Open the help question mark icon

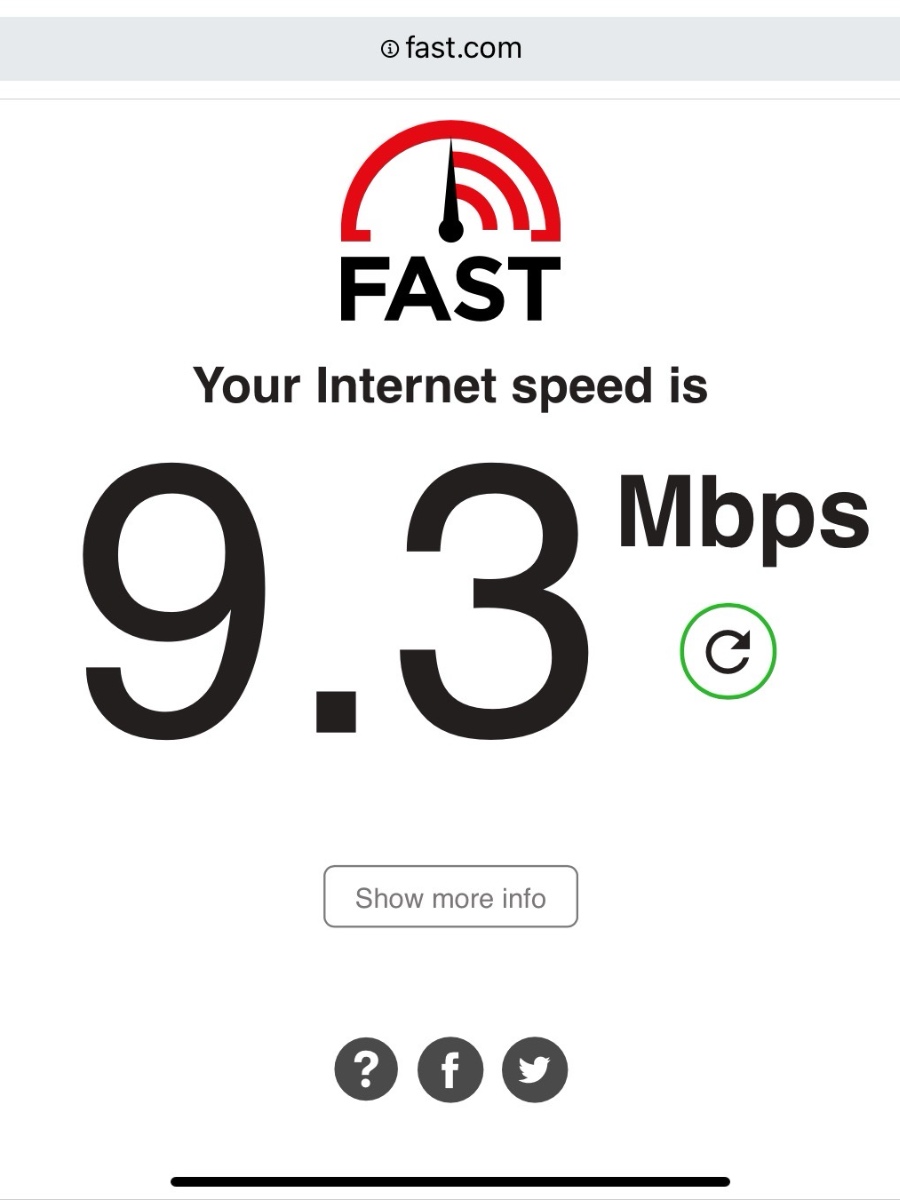click(365, 1070)
